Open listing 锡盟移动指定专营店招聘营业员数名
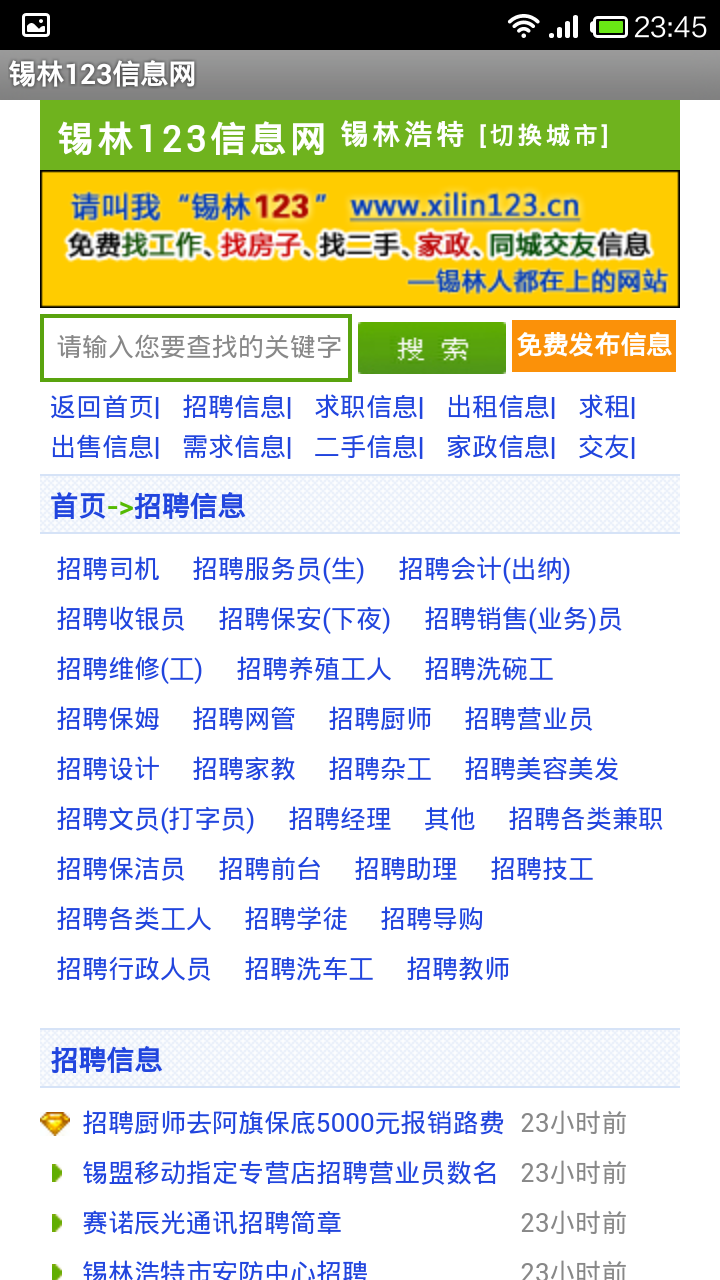Screen dimensions: 720x1280 tap(290, 1173)
